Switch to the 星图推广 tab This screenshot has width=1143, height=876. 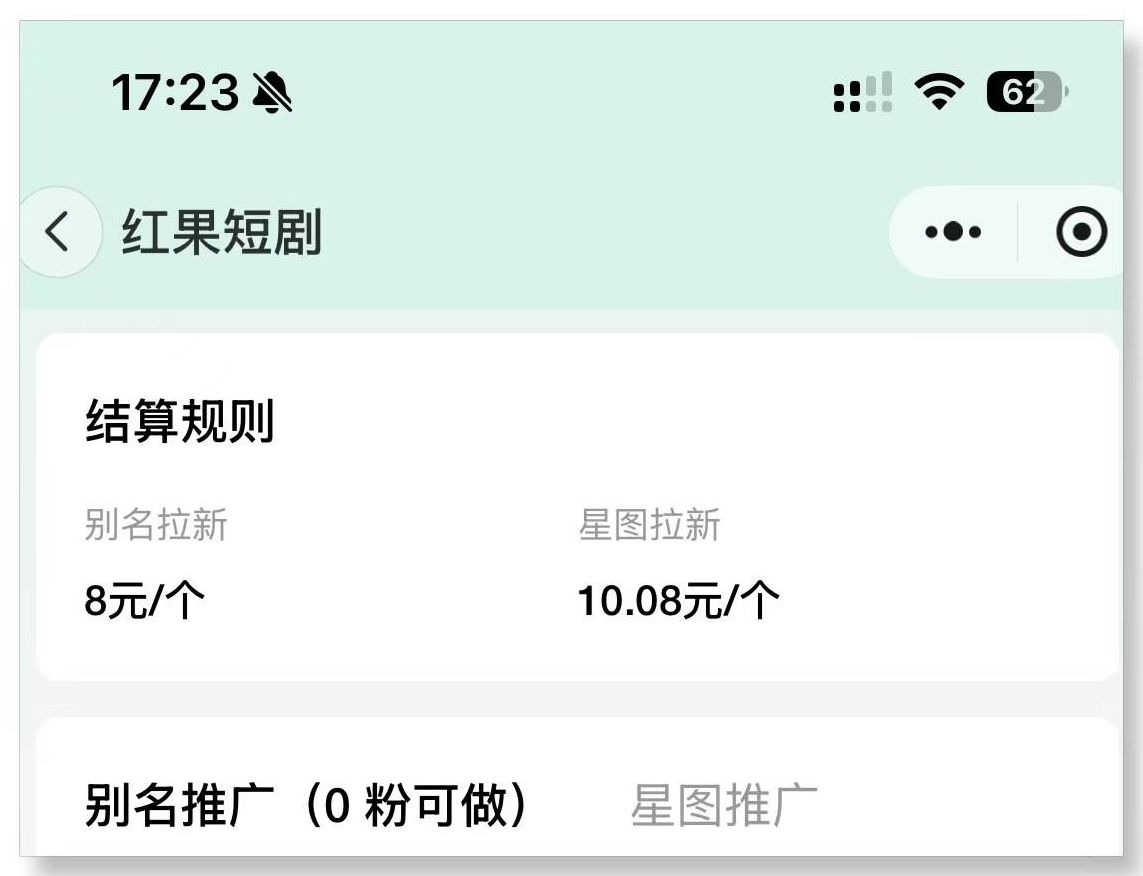point(724,806)
